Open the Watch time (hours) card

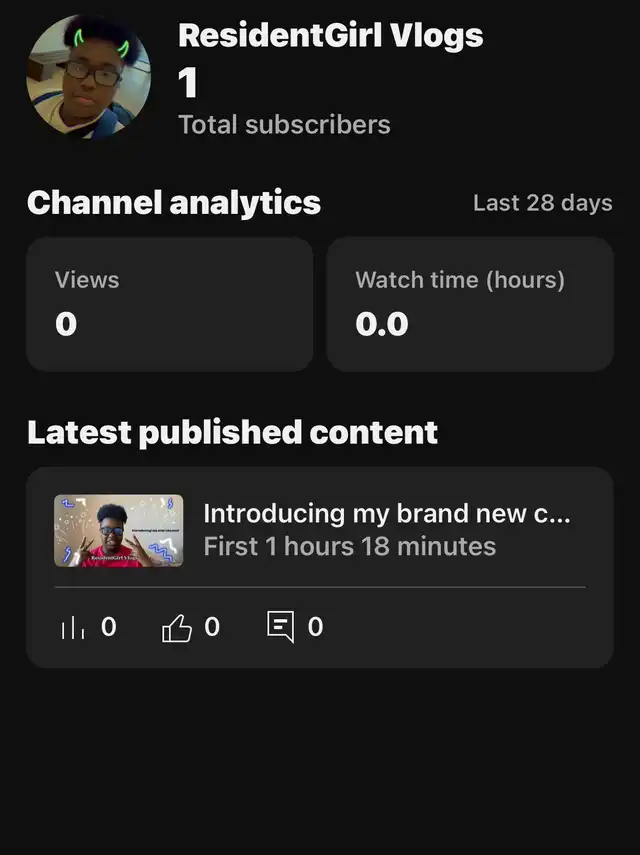[470, 304]
